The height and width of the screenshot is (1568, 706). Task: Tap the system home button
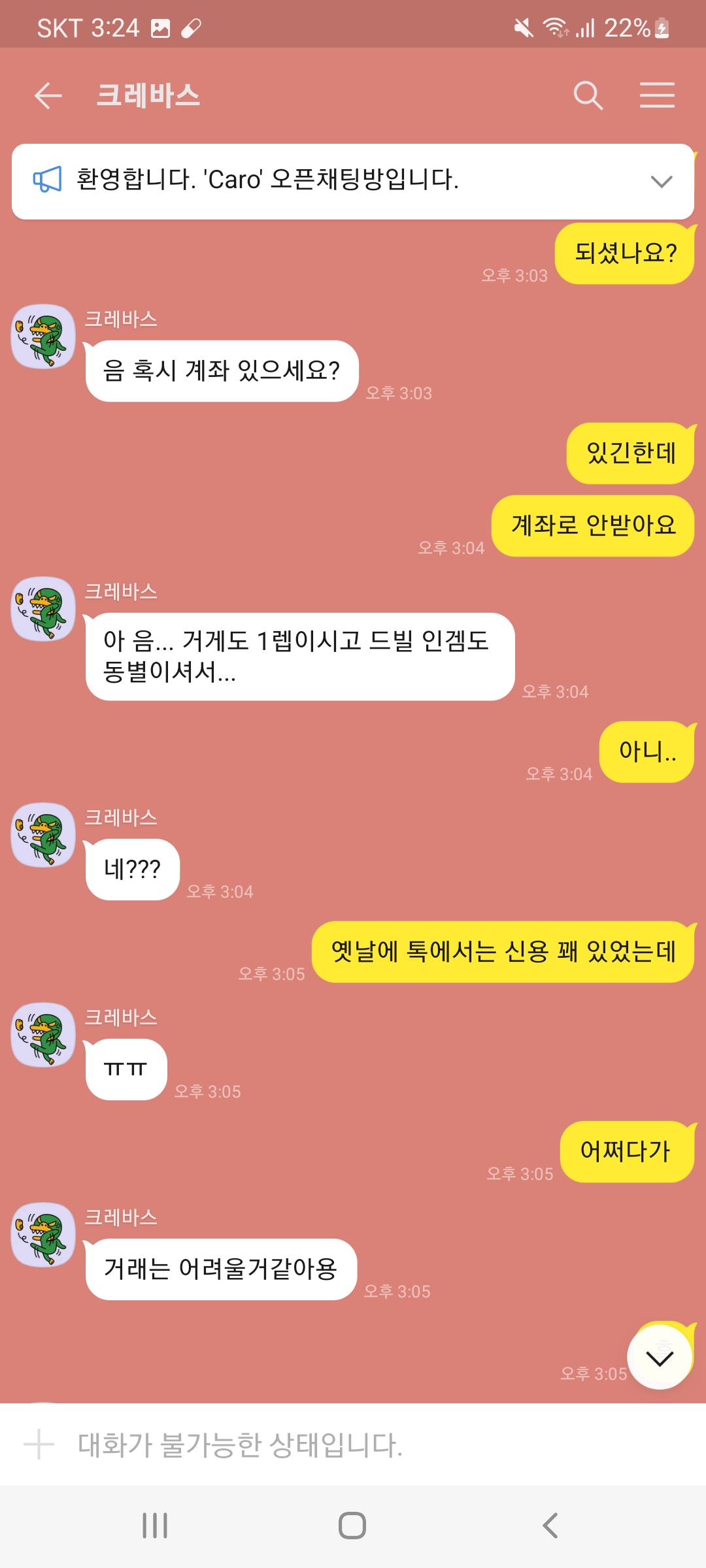pyautogui.click(x=352, y=1526)
